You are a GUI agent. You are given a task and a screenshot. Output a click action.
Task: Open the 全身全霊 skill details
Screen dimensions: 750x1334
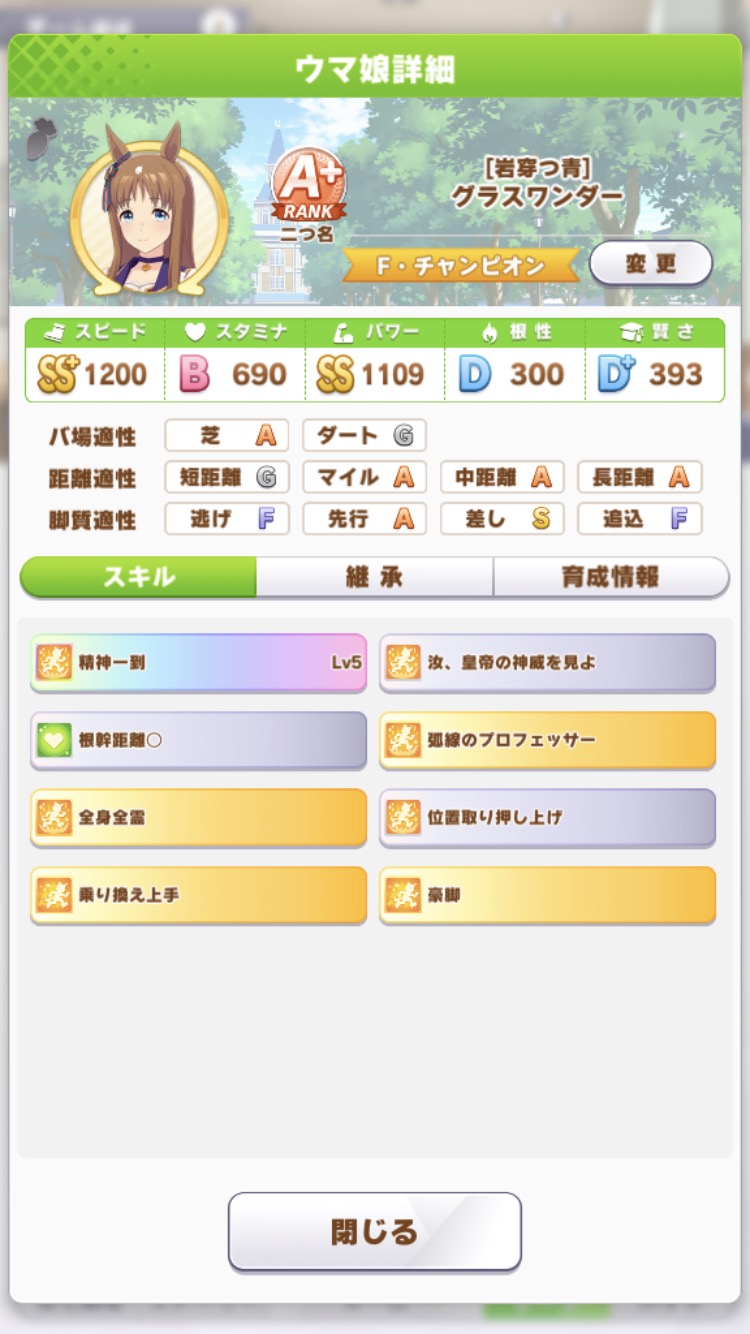pyautogui.click(x=198, y=817)
